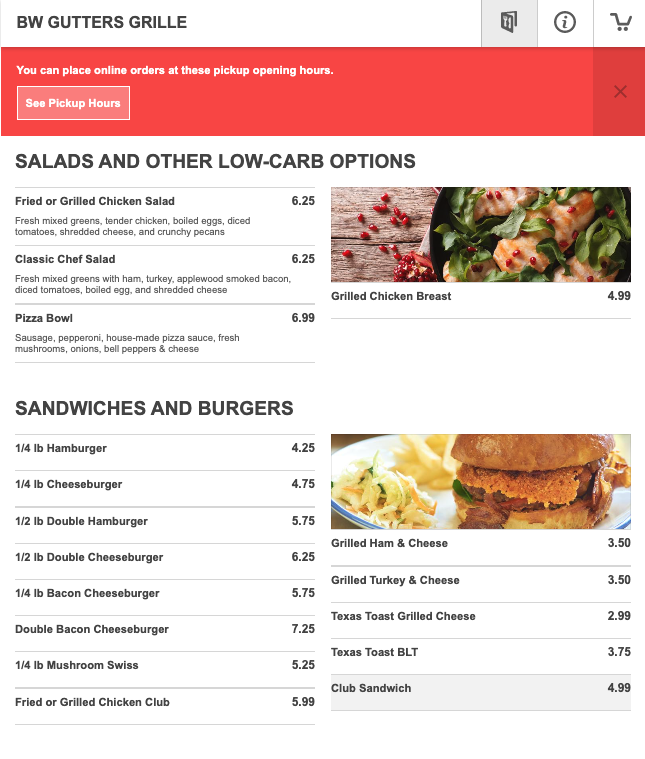Viewport: 645px width, 759px height.
Task: Tap the See Pickup Hours button
Action: pos(73,103)
